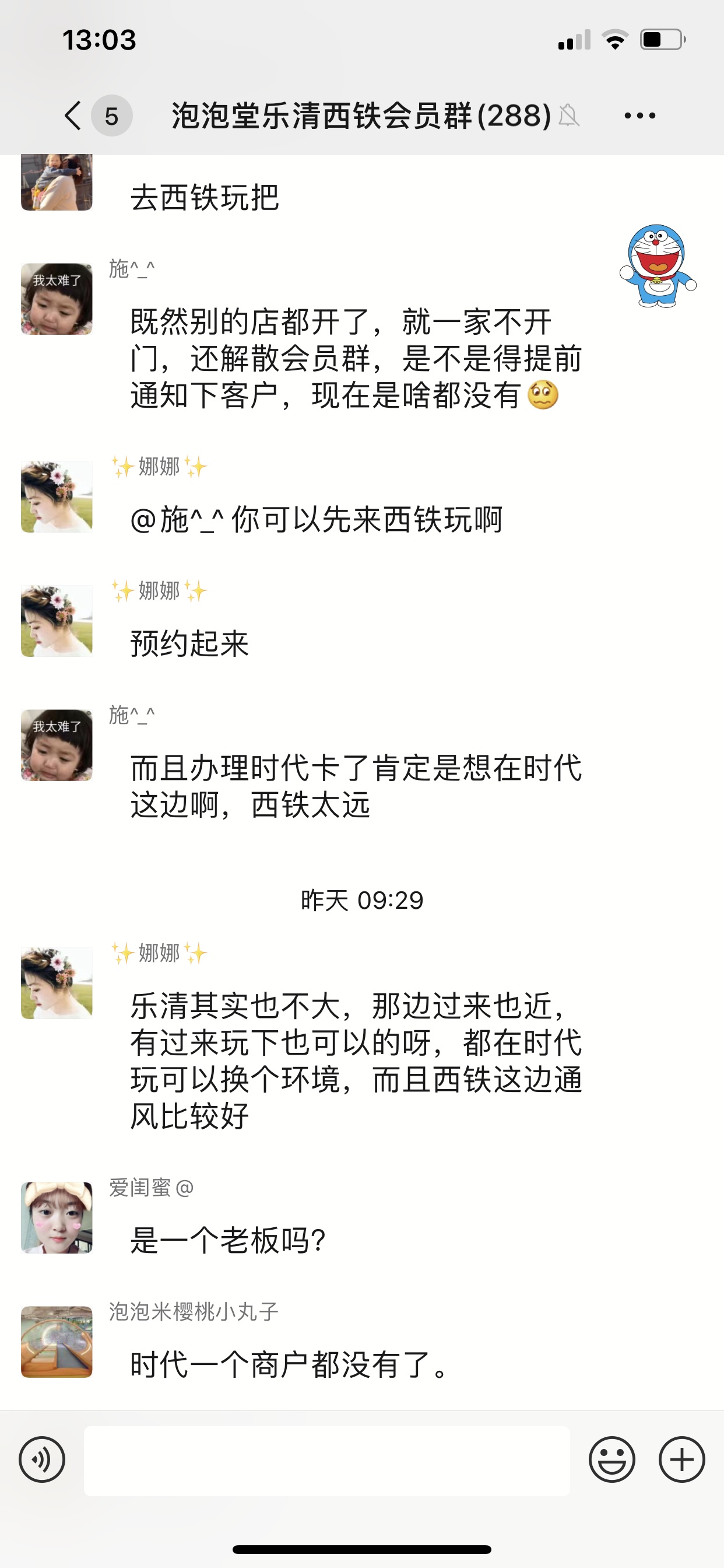724x1568 pixels.
Task: Open 爱闺蜜's profile avatar
Action: pos(57,1218)
